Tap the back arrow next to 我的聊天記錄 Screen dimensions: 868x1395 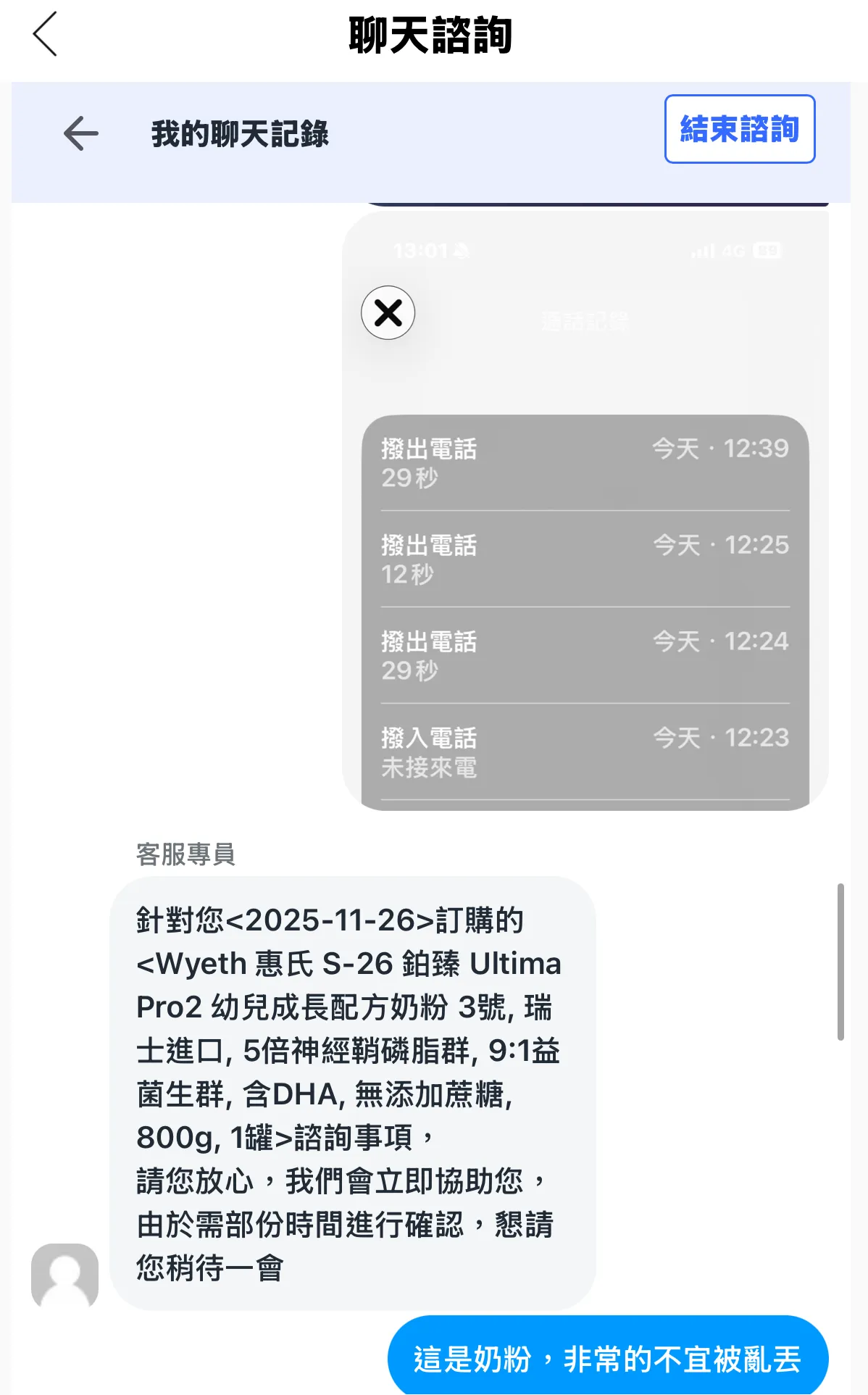coord(80,133)
